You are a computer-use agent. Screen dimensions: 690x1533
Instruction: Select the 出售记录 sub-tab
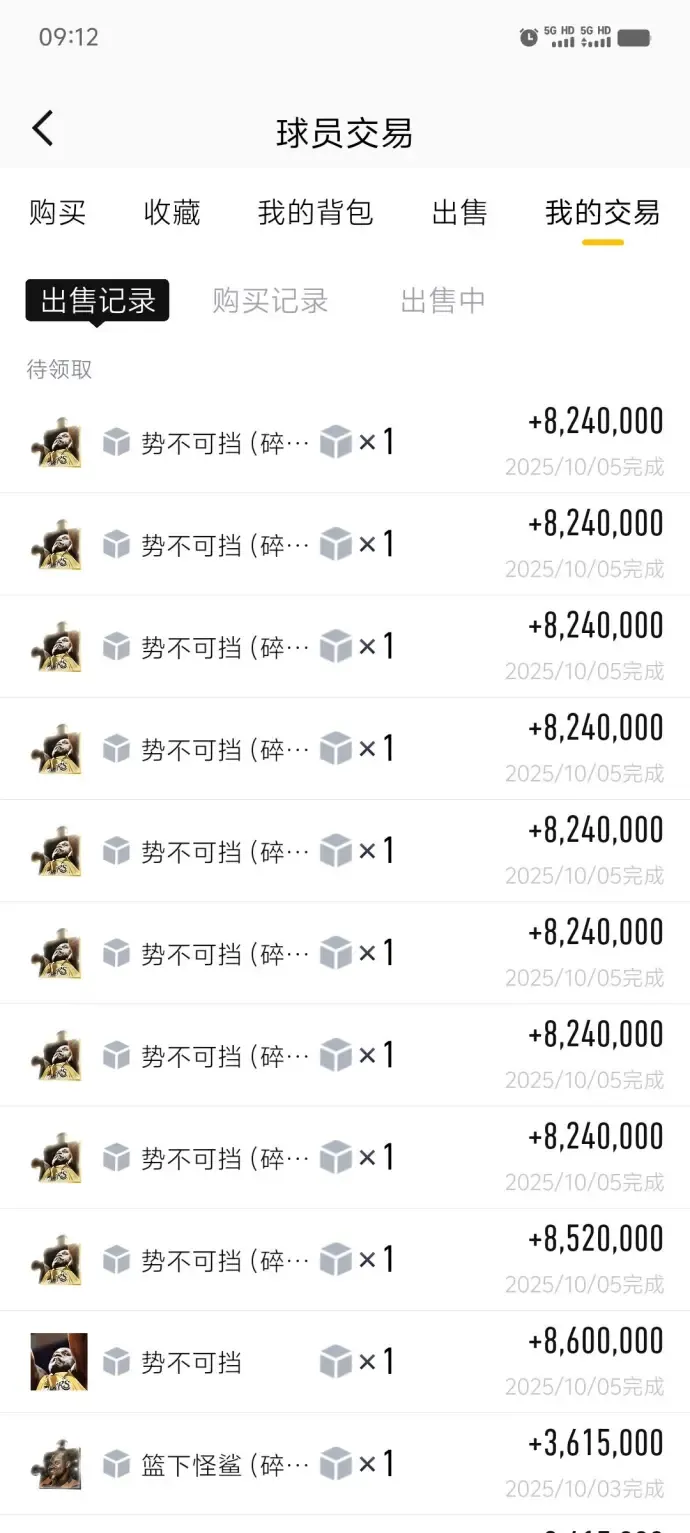98,301
